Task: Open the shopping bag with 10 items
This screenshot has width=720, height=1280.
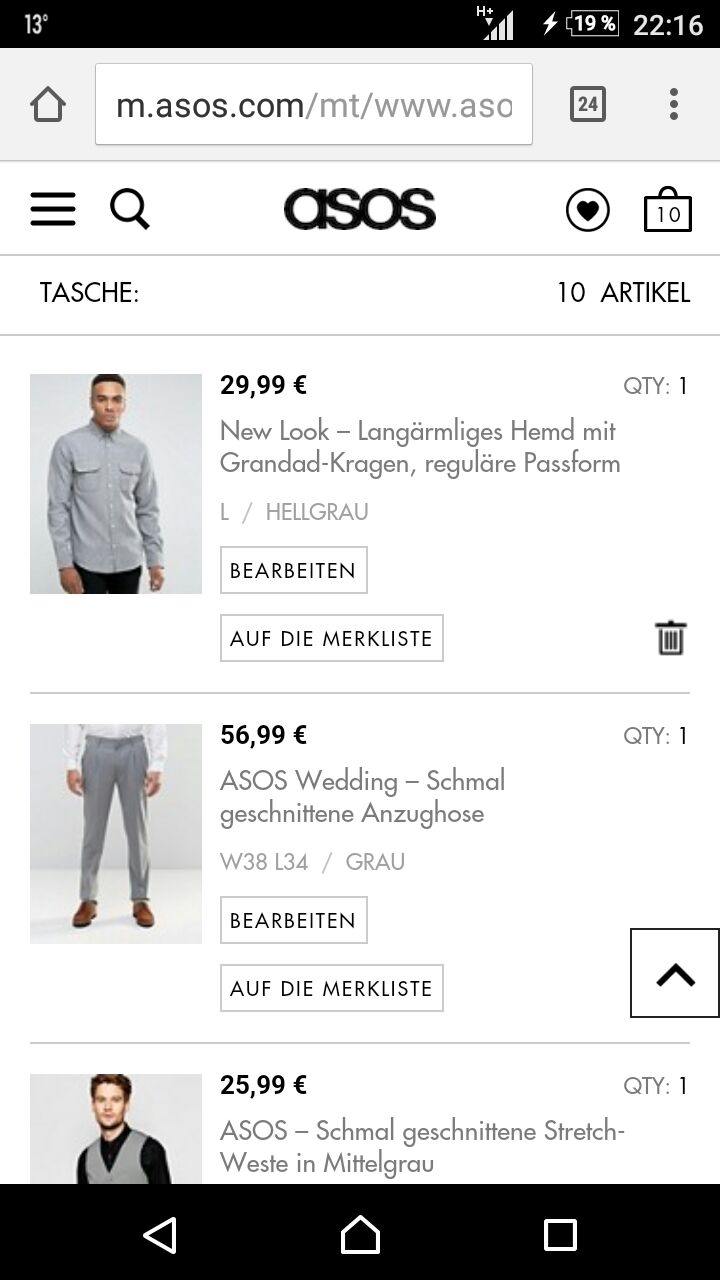Action: pos(667,210)
